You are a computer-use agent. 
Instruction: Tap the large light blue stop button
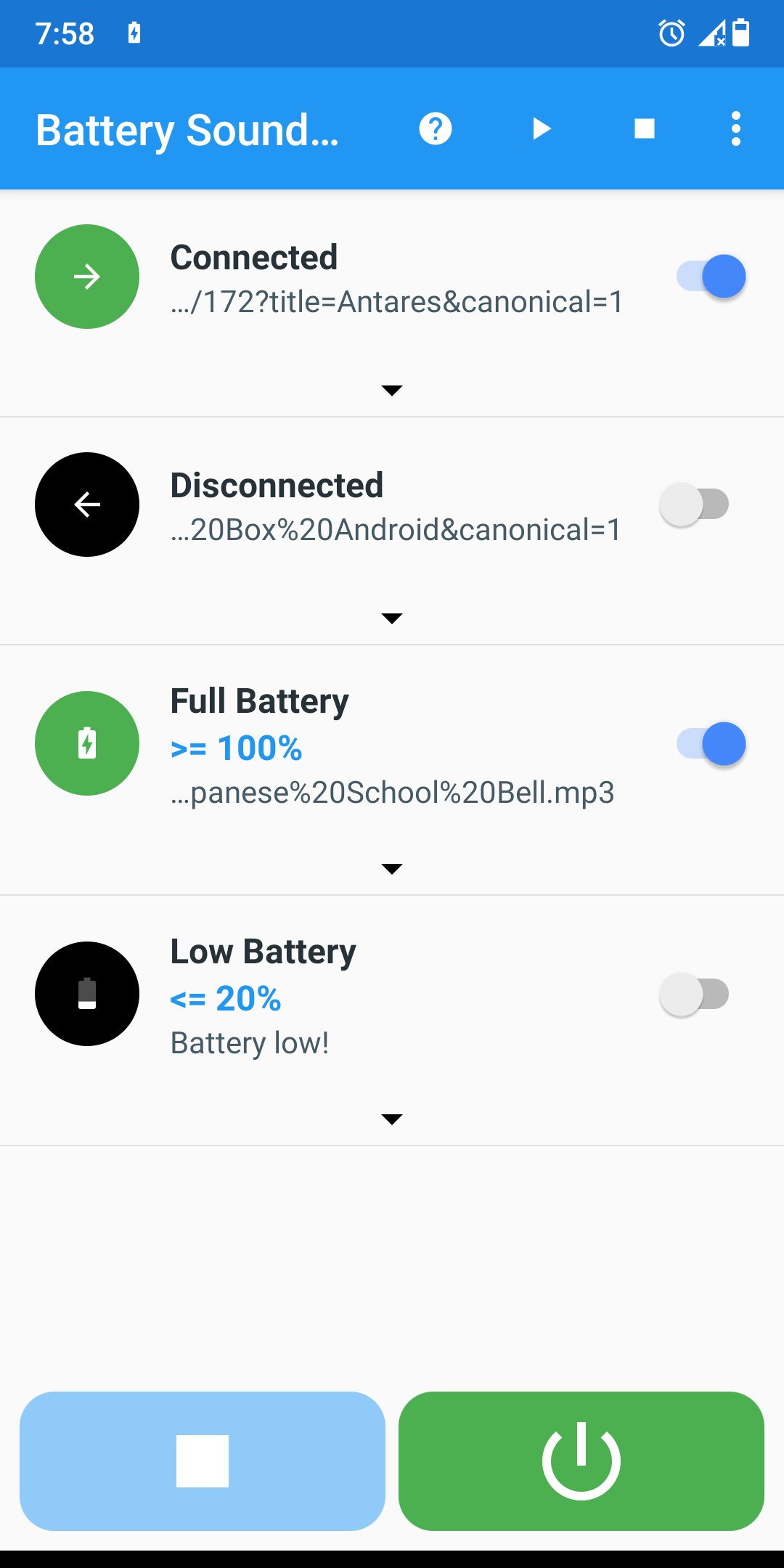coord(203,1461)
